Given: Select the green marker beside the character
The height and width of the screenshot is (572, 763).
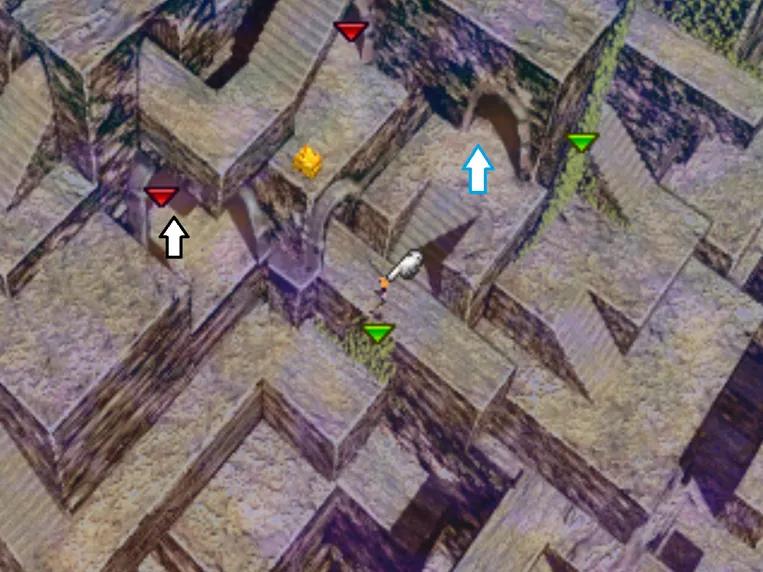Looking at the screenshot, I should point(378,332).
